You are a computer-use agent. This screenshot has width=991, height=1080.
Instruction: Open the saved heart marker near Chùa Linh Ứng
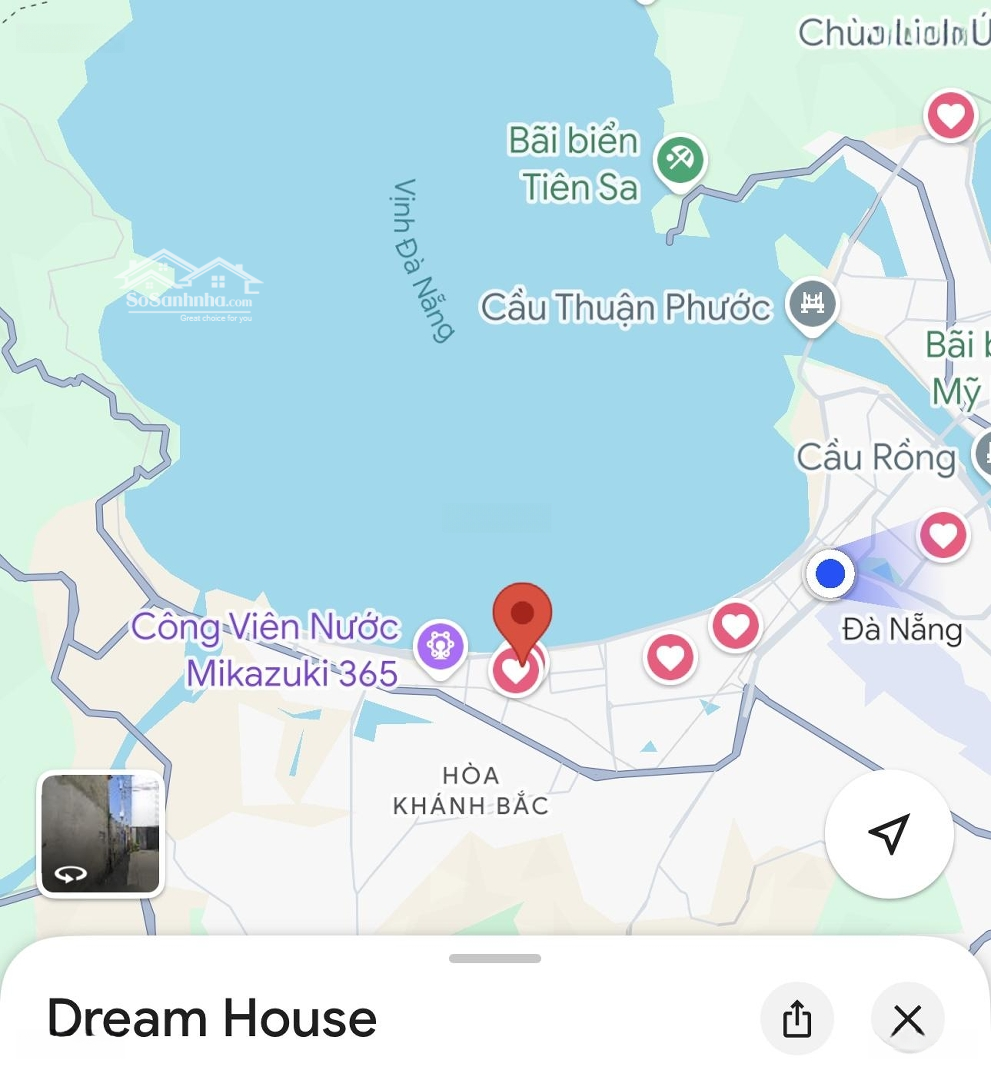pos(950,116)
